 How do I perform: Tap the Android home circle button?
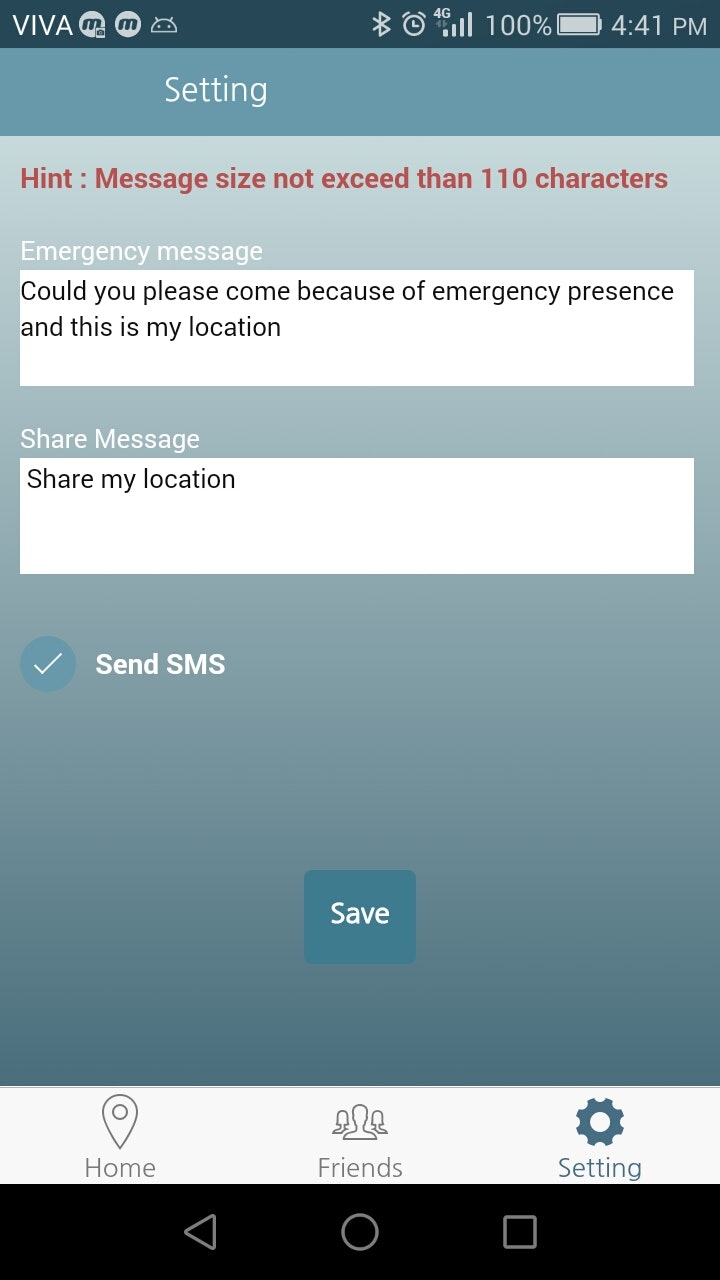(360, 1232)
